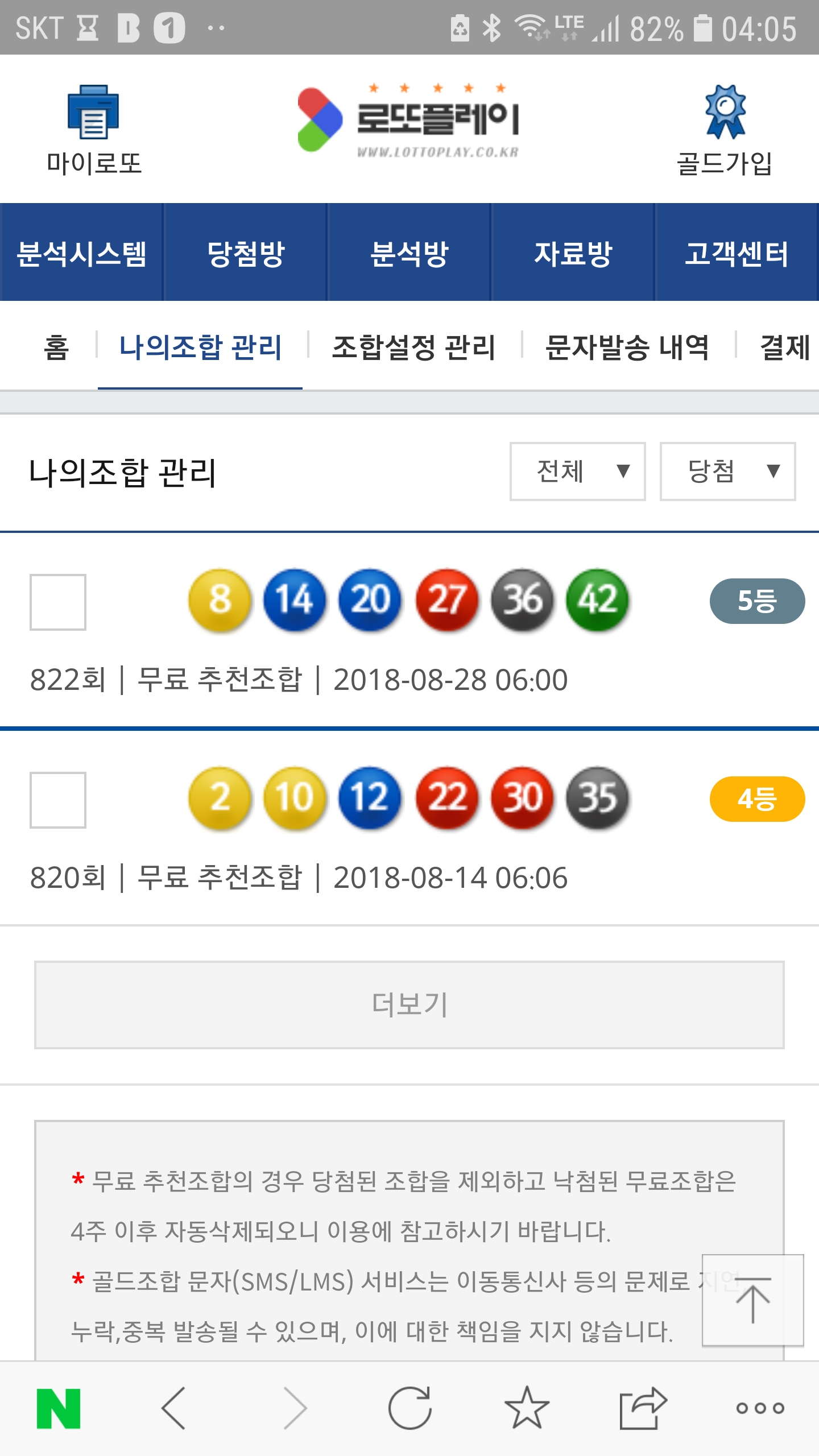Expand the 전체 dropdown filter
819x1456 pixels.
point(577,471)
